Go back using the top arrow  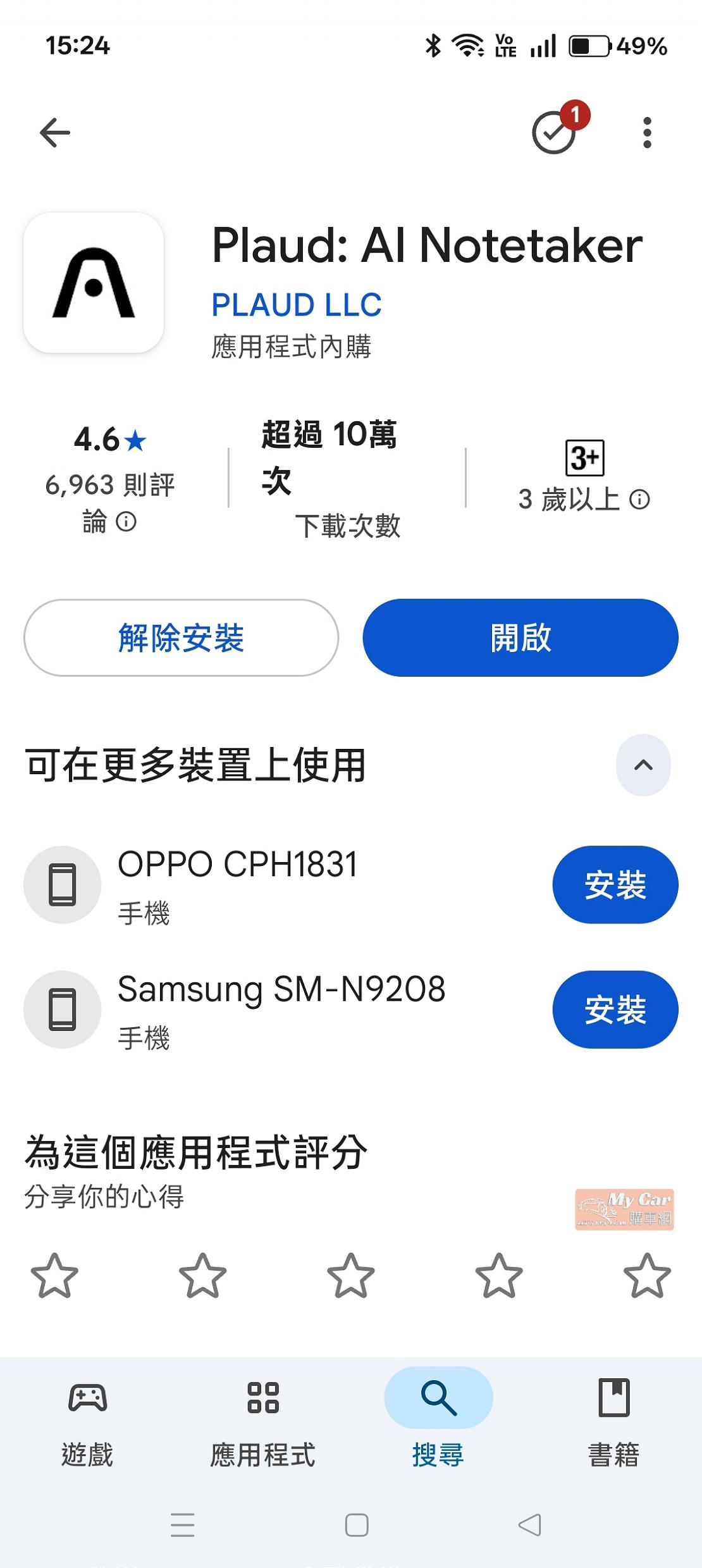tap(55, 133)
